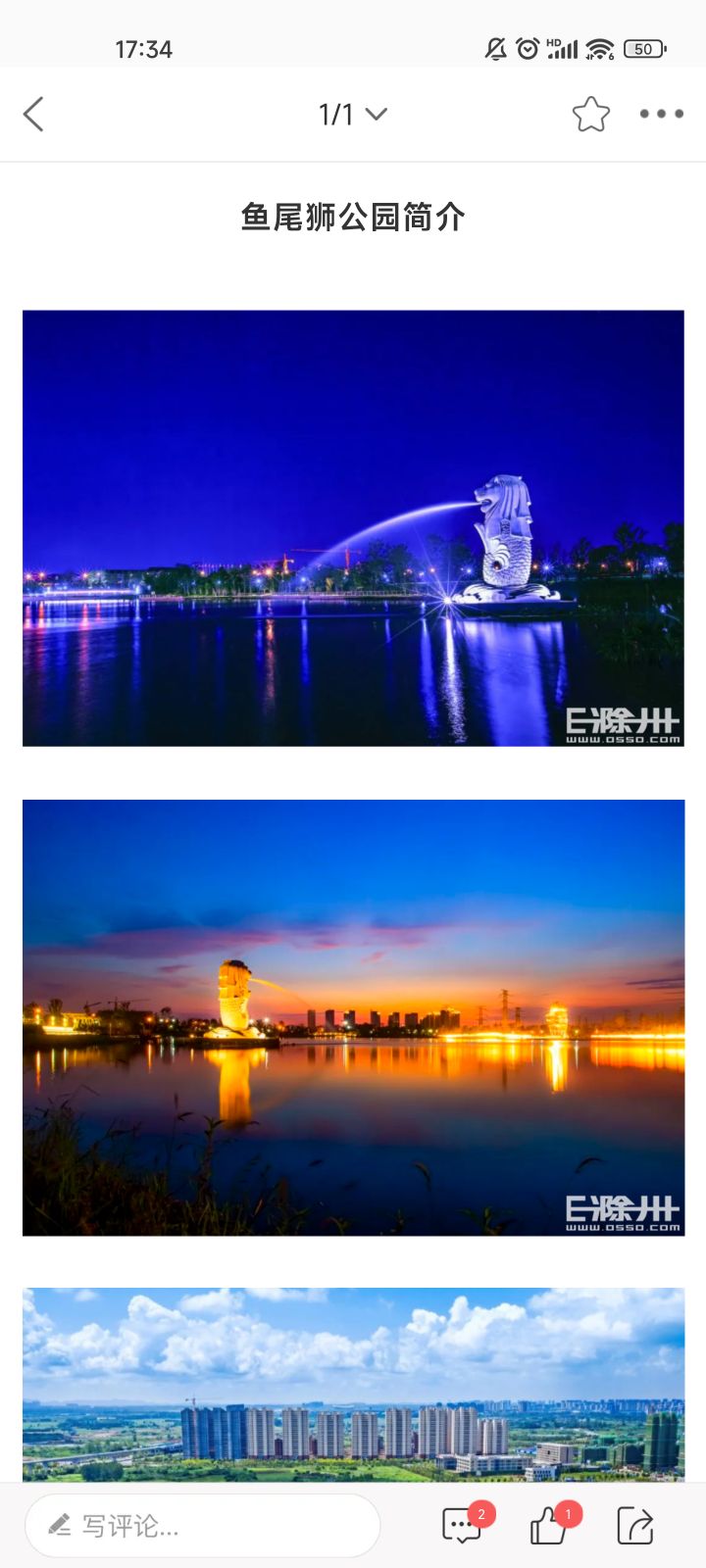Share this article
Viewport: 706px width, 1568px height.
coord(635,1526)
